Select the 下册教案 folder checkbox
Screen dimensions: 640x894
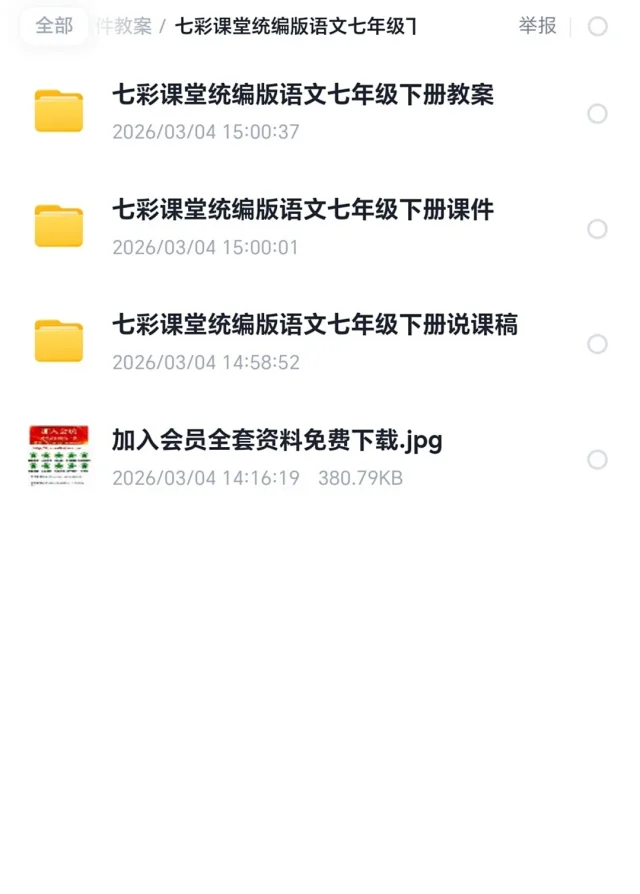[597, 114]
